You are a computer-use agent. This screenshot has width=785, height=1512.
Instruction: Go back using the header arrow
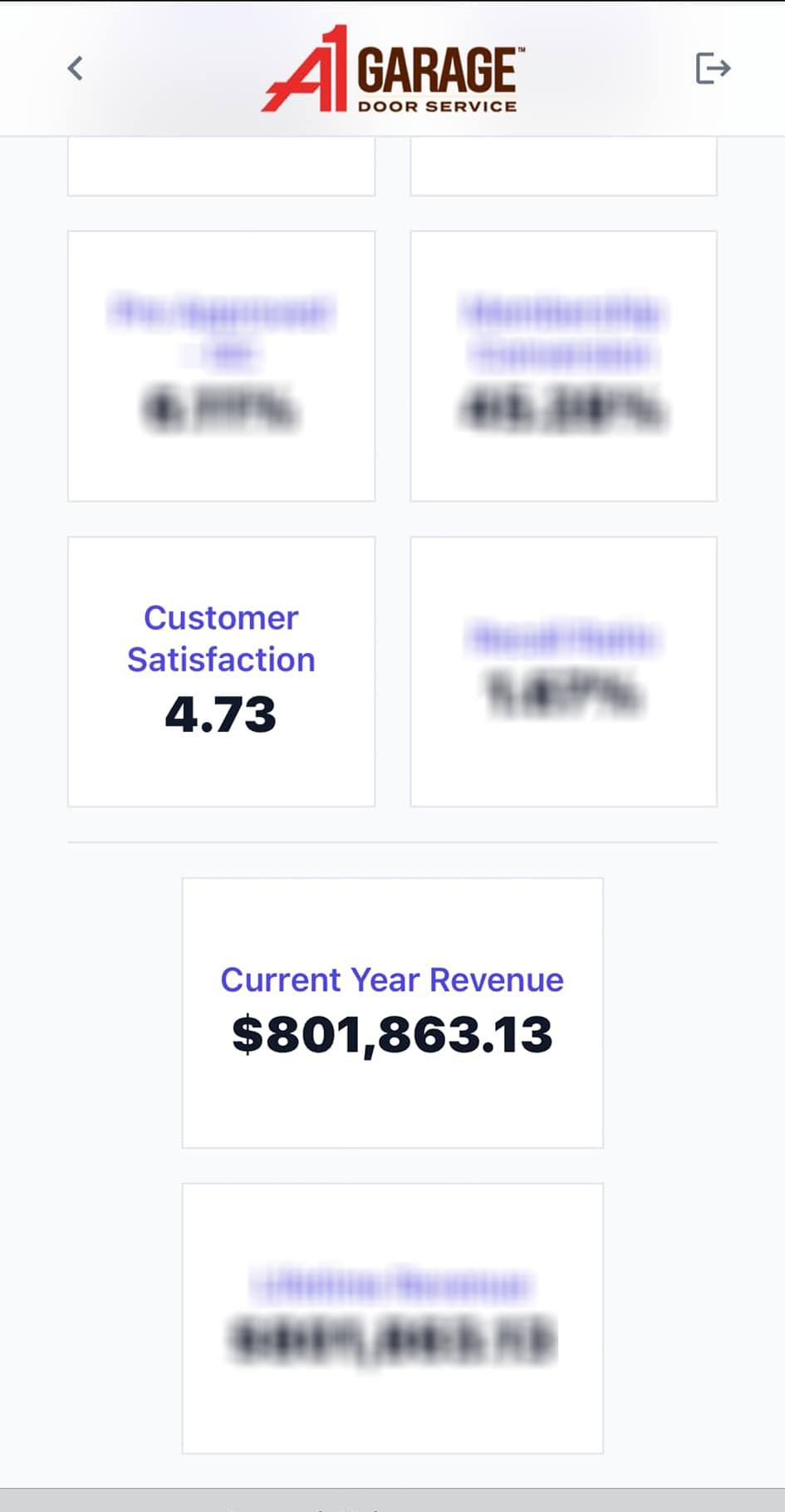76,68
